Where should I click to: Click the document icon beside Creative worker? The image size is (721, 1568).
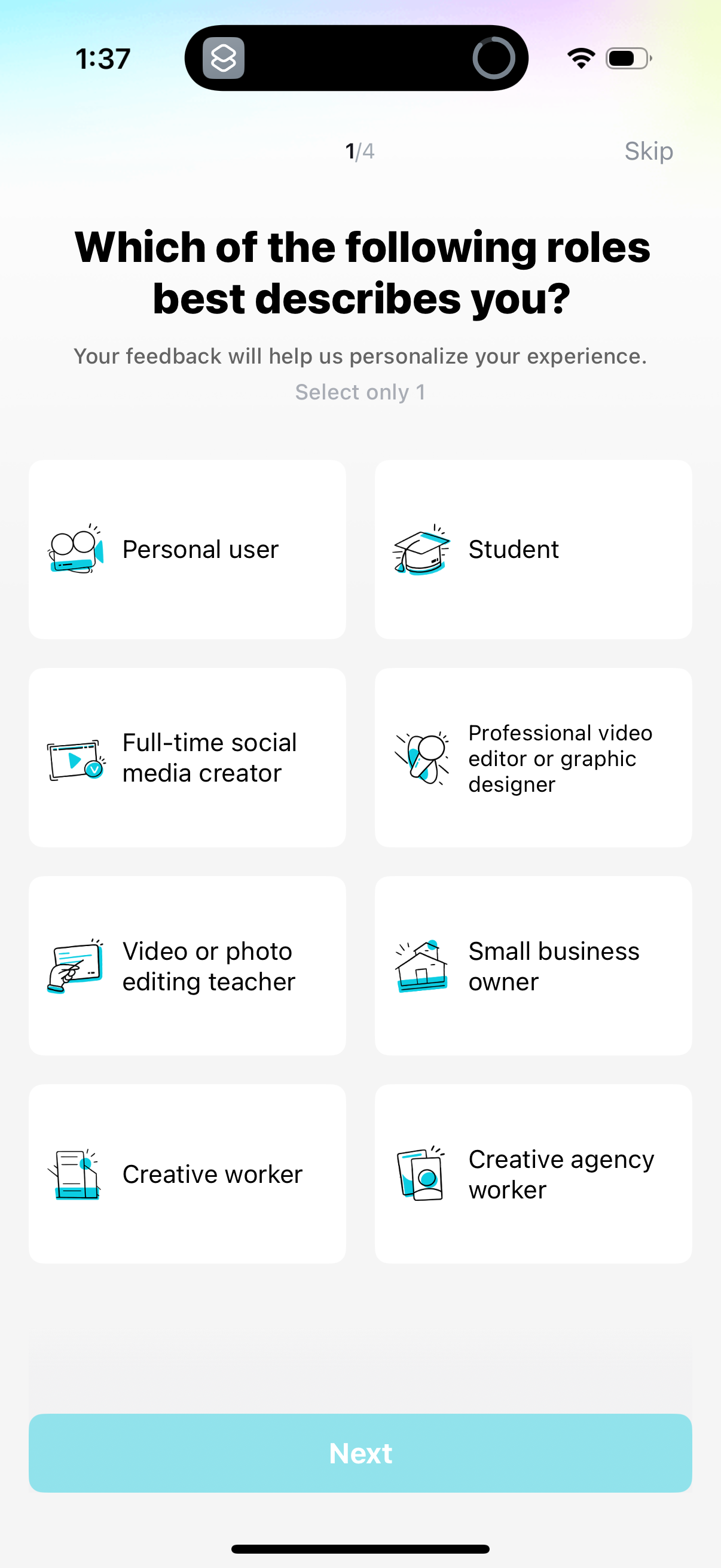click(x=75, y=1173)
